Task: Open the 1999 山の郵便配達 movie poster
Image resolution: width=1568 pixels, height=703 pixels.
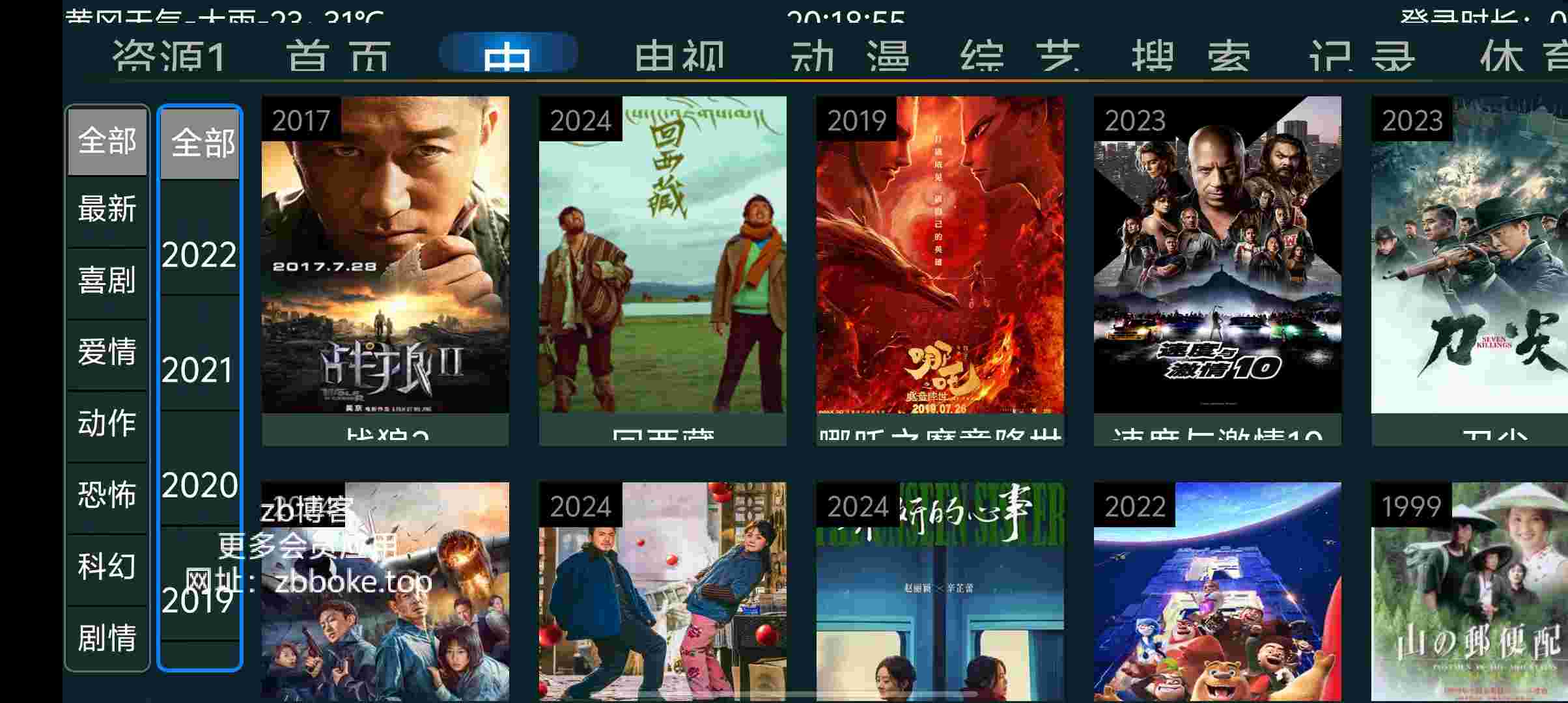Action: (x=1469, y=592)
